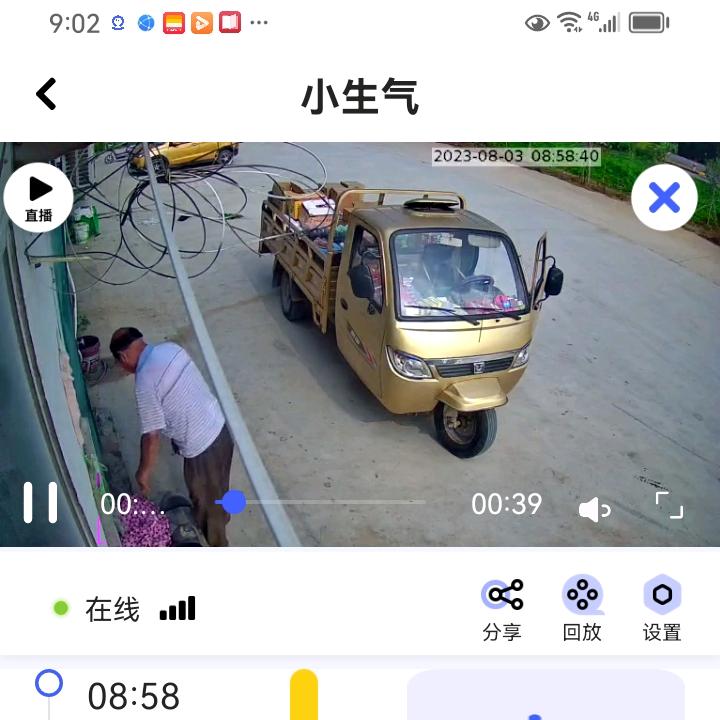Switch to live view via 直播 button
This screenshot has height=720, width=720.
click(39, 197)
